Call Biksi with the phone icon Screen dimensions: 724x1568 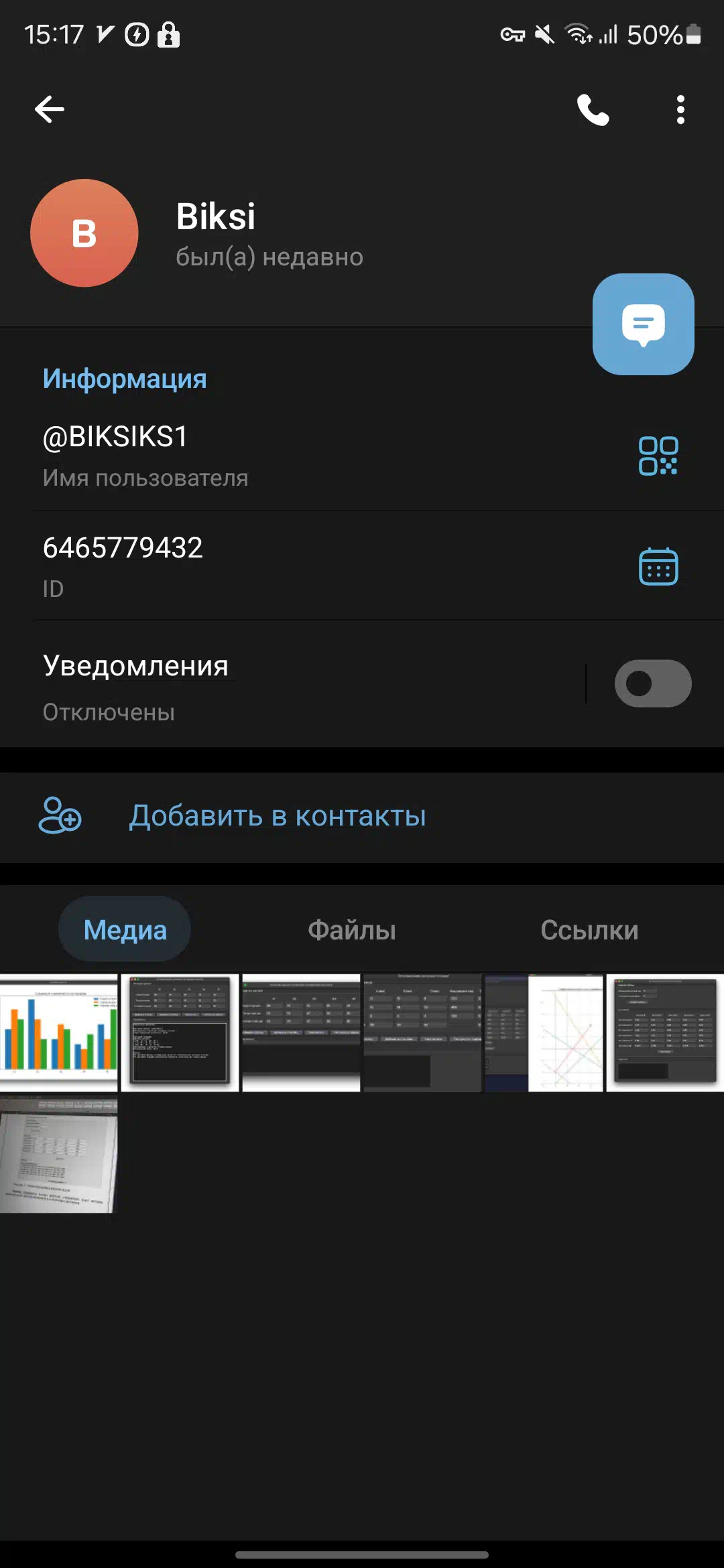[593, 110]
